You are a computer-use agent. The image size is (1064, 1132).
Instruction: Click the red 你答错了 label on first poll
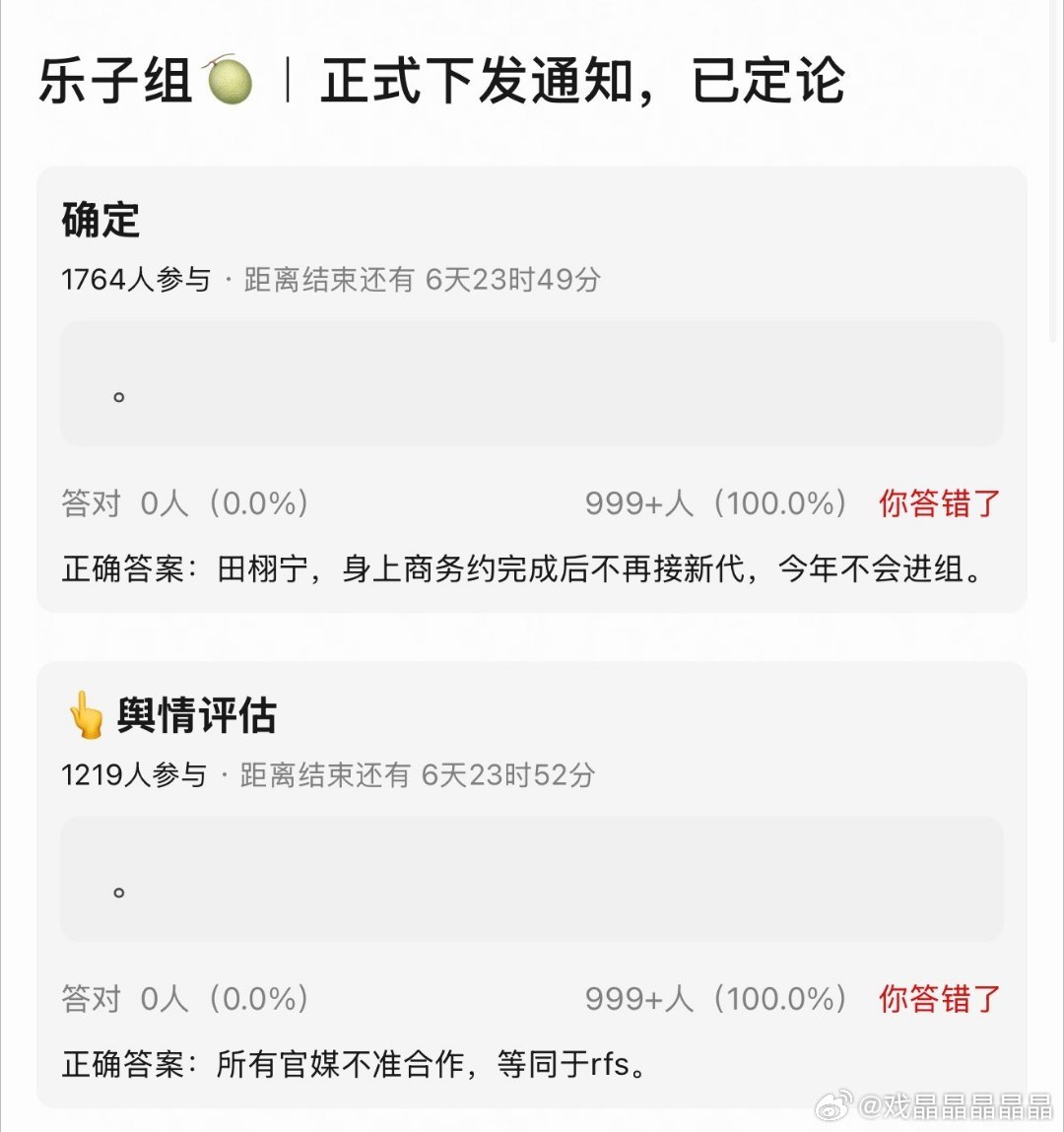[937, 503]
